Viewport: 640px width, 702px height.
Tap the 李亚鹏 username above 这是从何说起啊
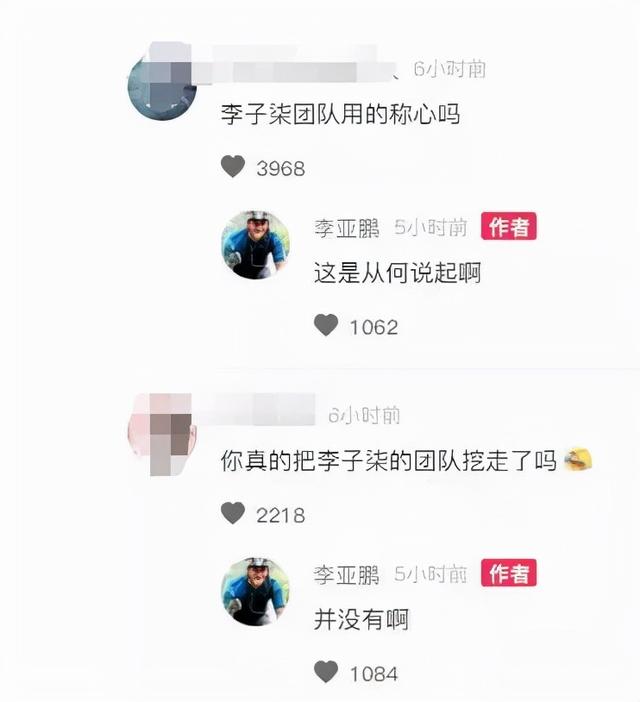[x=347, y=228]
